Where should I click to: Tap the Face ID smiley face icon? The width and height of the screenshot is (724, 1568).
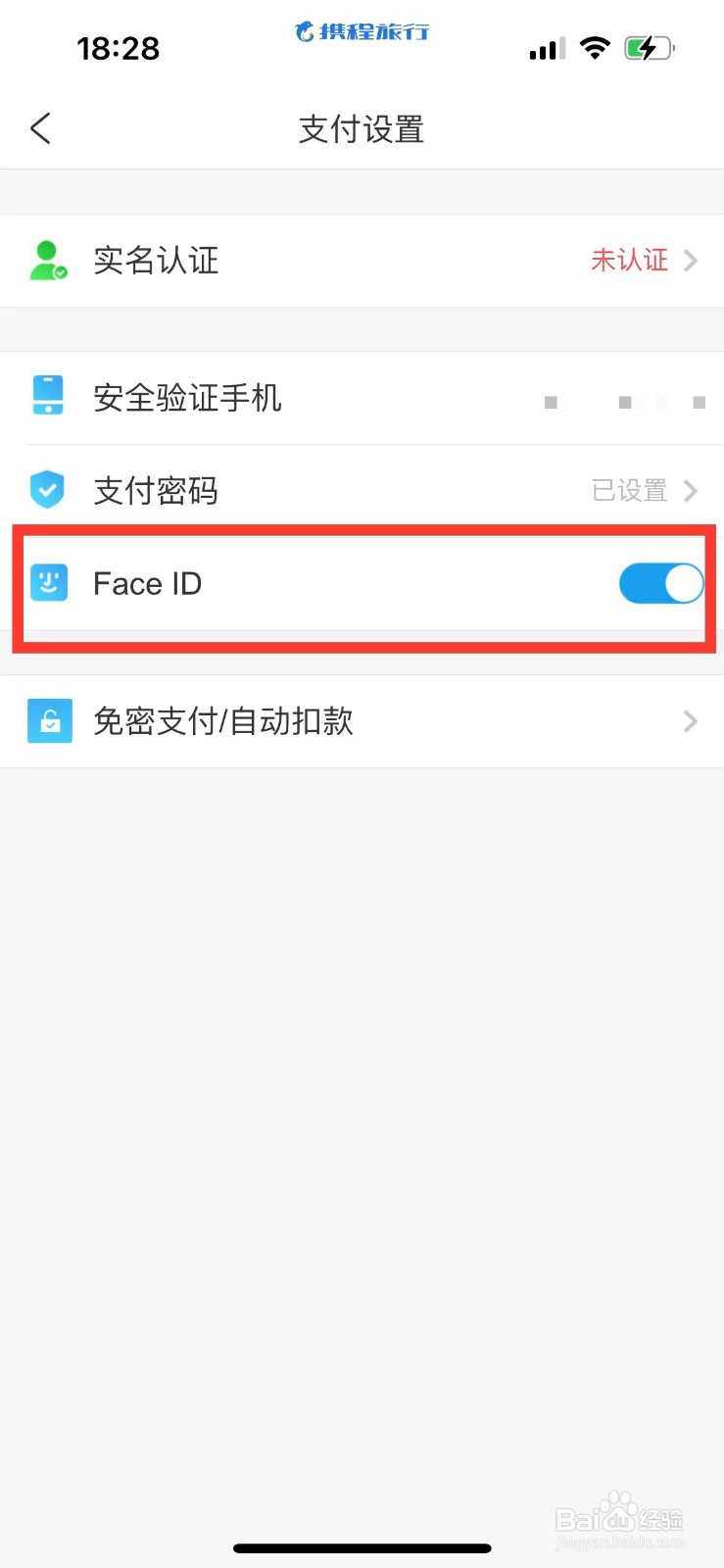(x=48, y=582)
